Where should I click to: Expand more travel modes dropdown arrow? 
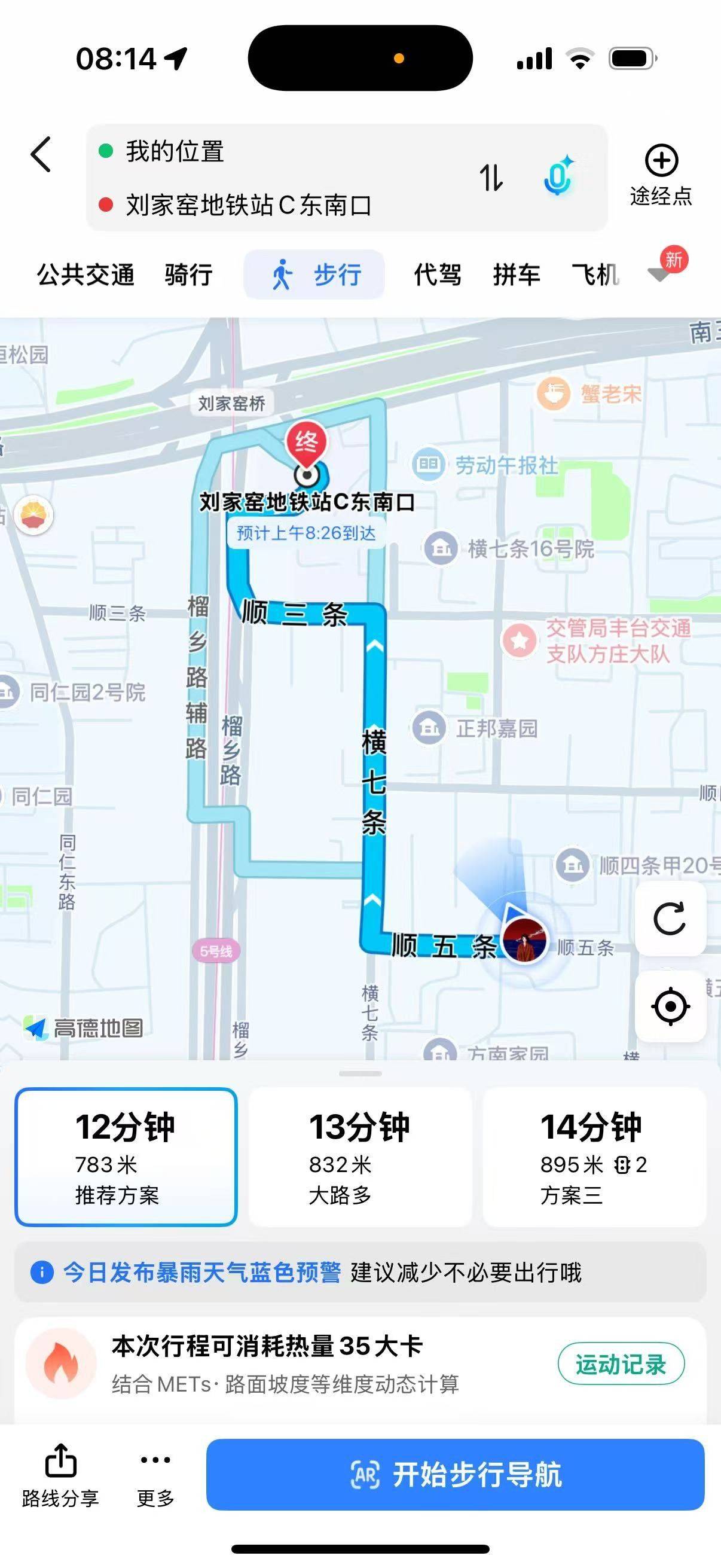659,274
